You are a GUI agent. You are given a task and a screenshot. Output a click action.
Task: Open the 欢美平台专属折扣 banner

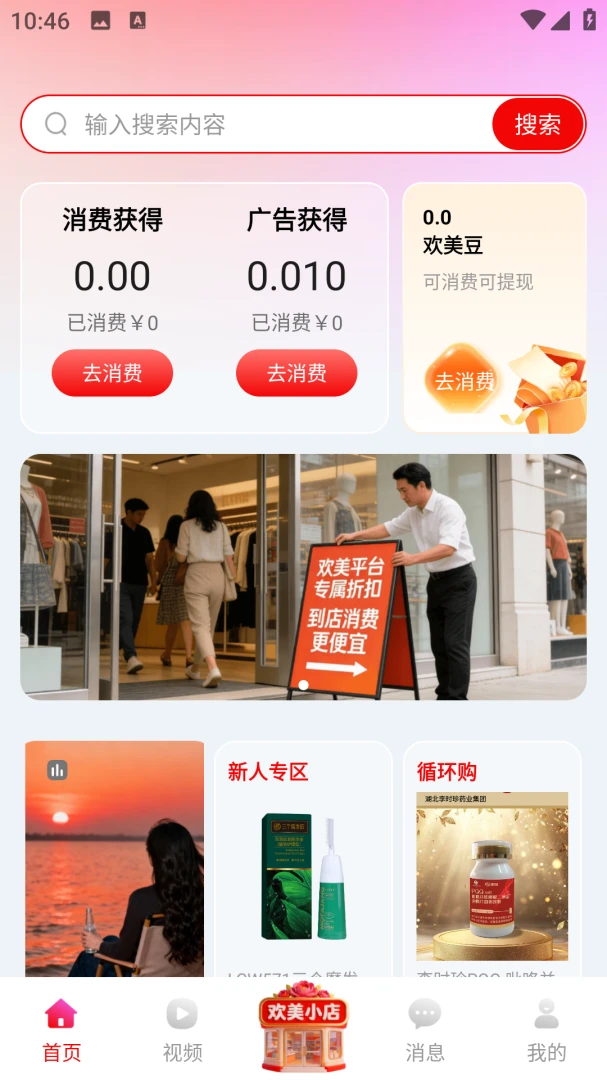[x=303, y=577]
